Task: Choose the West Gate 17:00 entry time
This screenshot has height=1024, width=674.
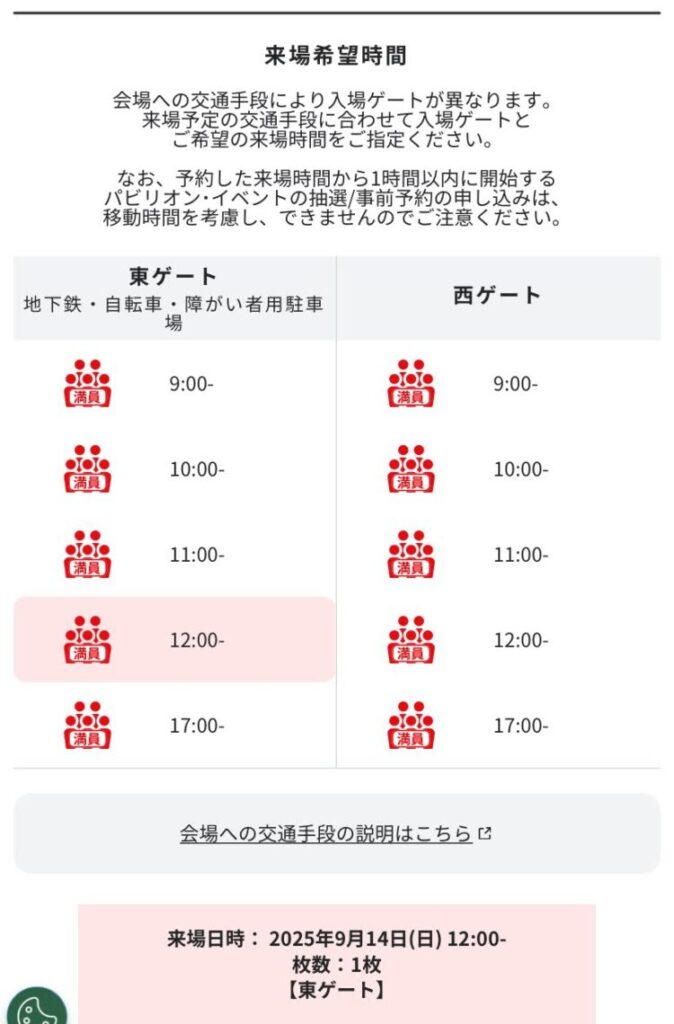Action: pyautogui.click(x=498, y=725)
